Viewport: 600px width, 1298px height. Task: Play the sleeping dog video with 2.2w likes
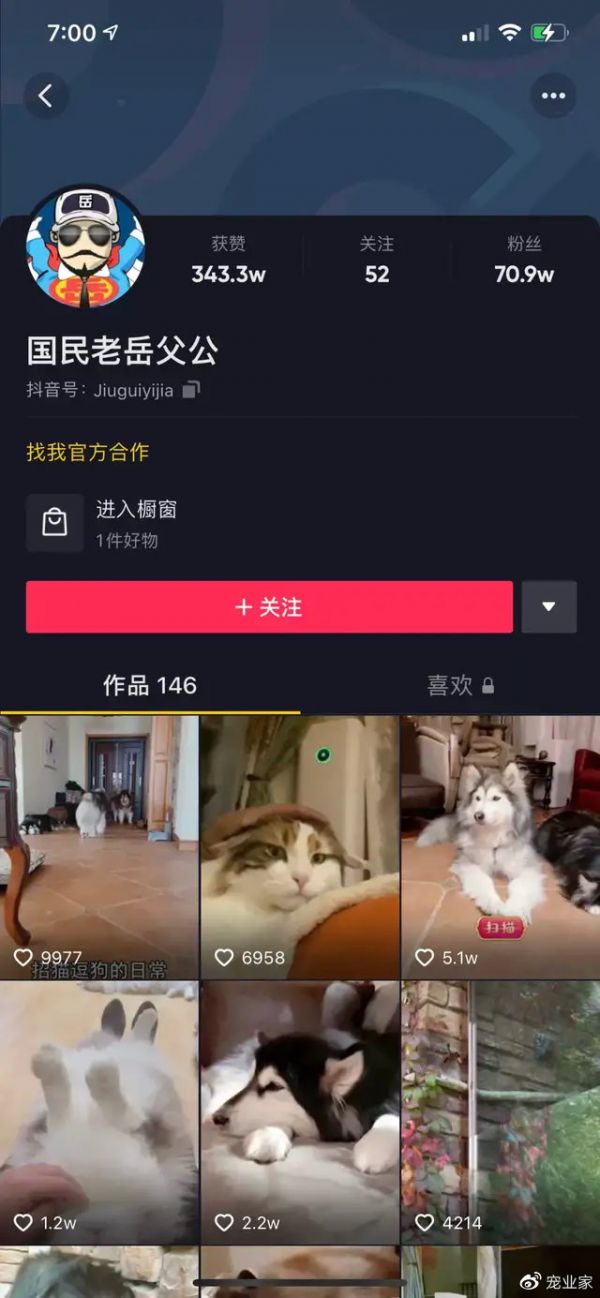(x=300, y=1110)
